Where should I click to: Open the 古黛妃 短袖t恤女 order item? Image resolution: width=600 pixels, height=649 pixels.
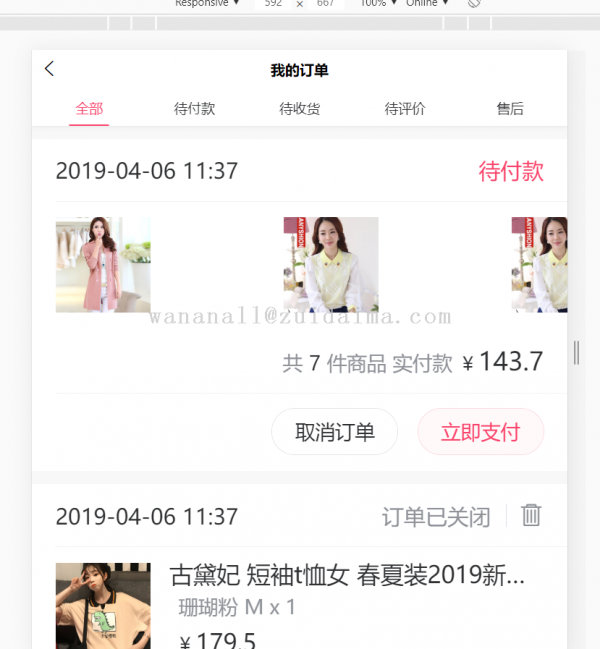point(346,576)
